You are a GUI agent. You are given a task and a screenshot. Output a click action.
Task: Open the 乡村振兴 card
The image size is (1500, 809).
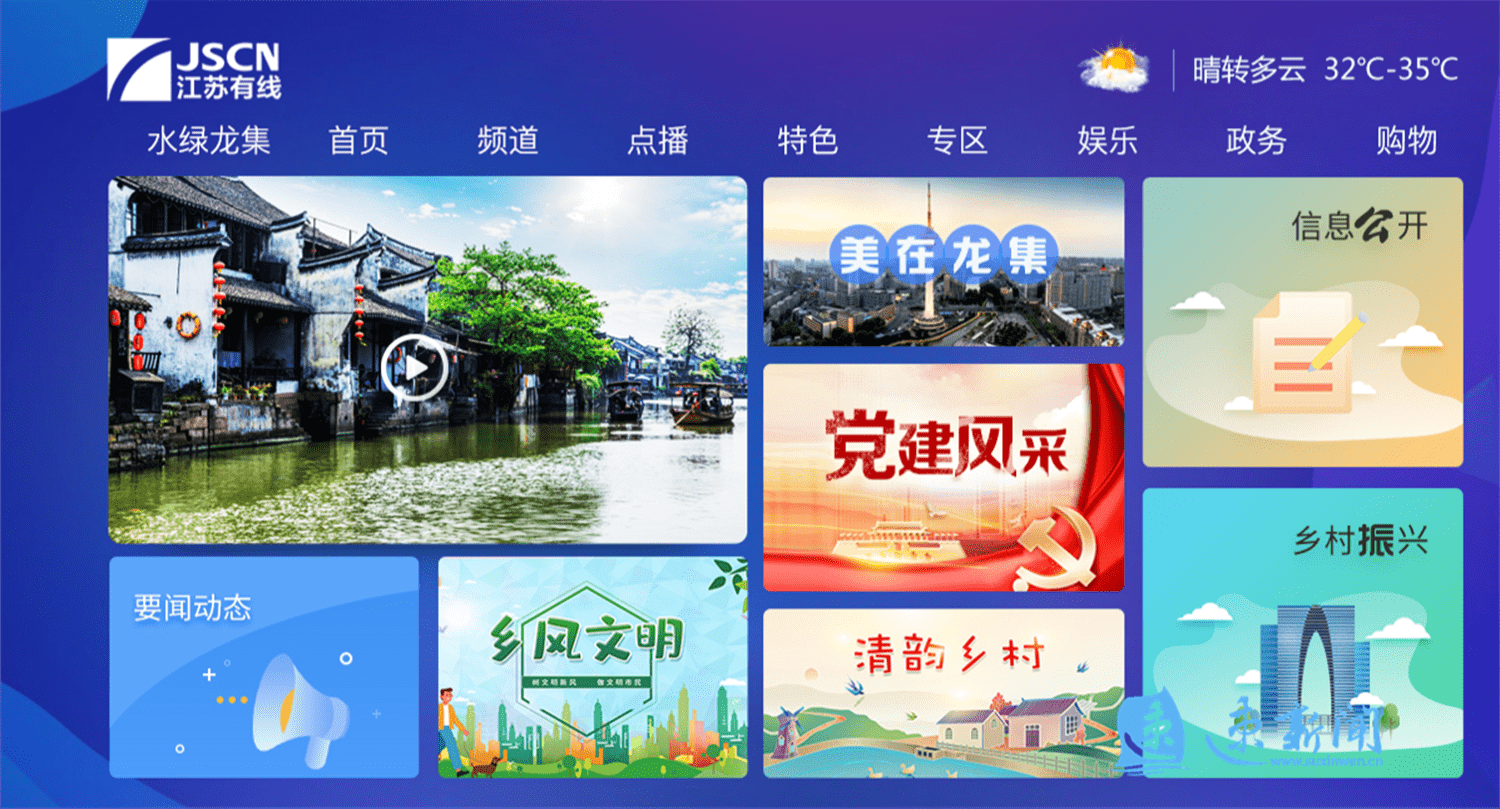tap(1302, 632)
